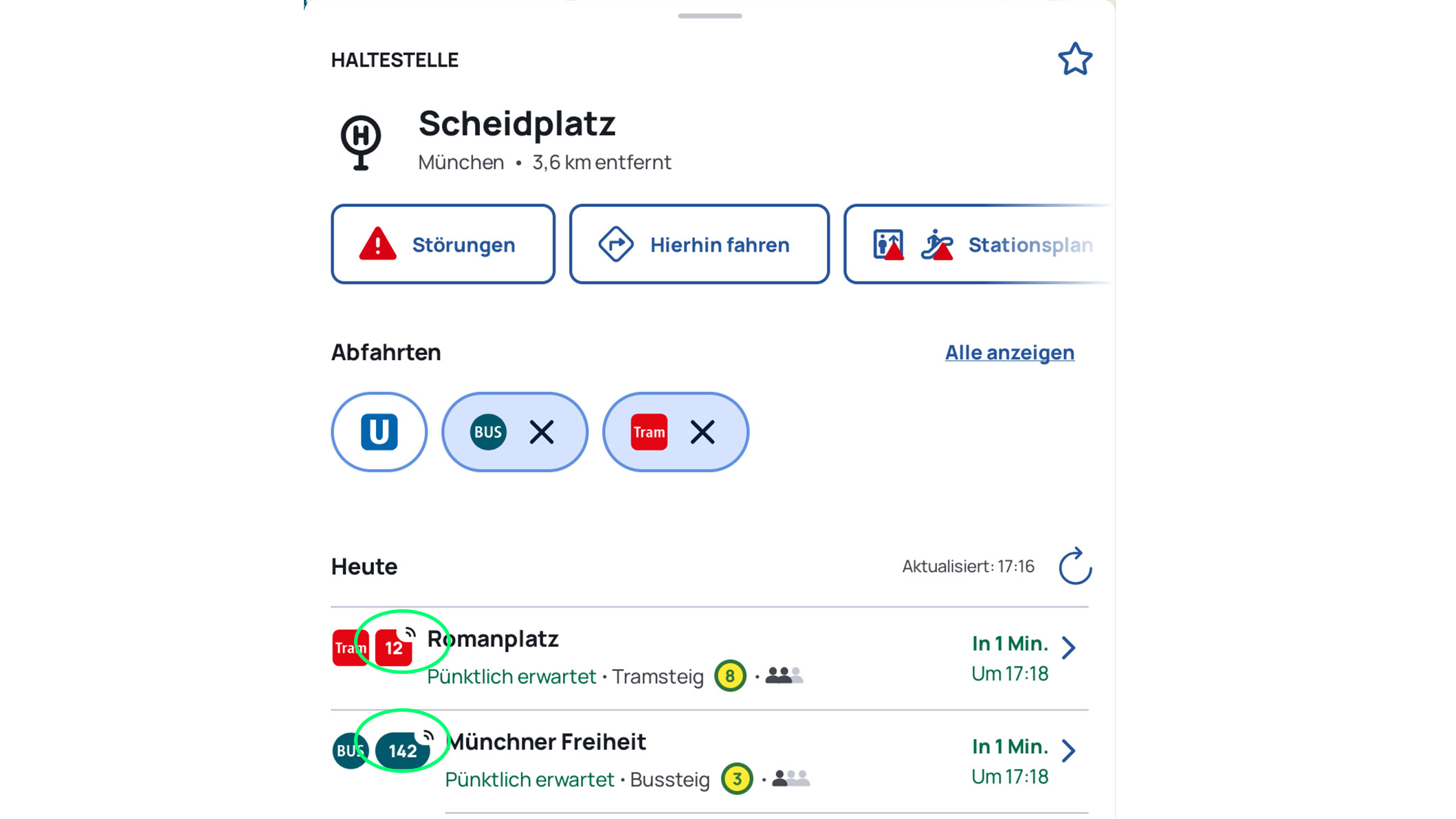
Task: Open the Störungen disruptions button
Action: [443, 244]
